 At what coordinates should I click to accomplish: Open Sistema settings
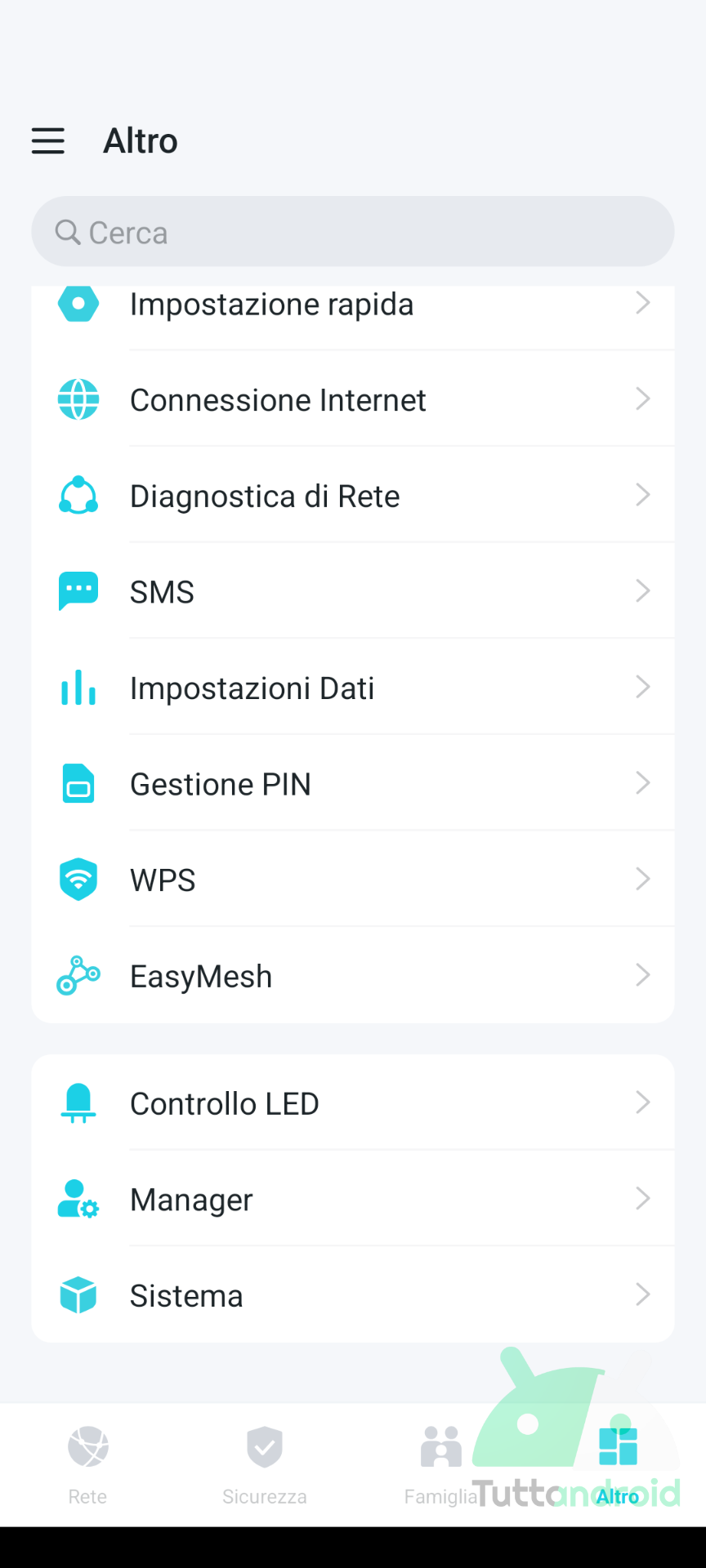353,1294
